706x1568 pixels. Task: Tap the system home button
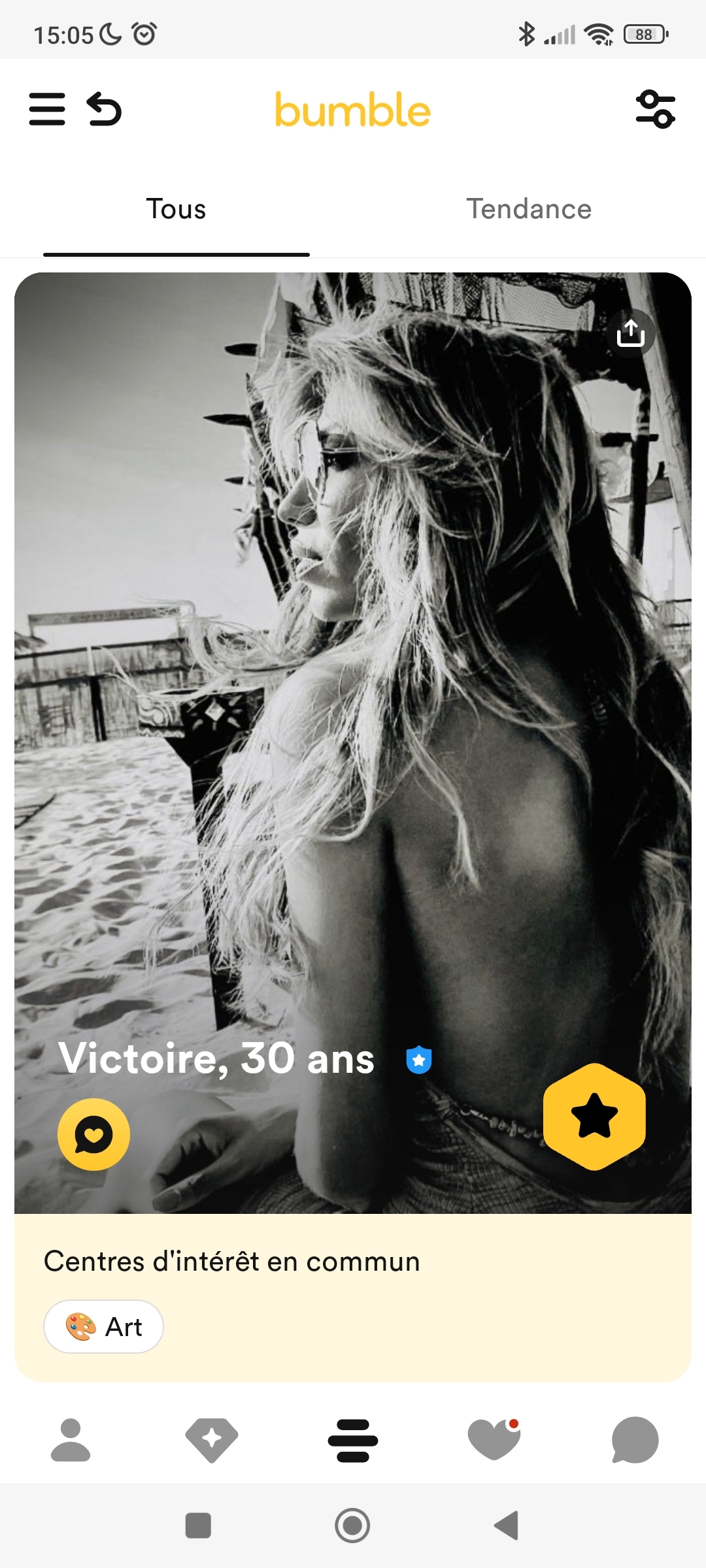[352, 1526]
